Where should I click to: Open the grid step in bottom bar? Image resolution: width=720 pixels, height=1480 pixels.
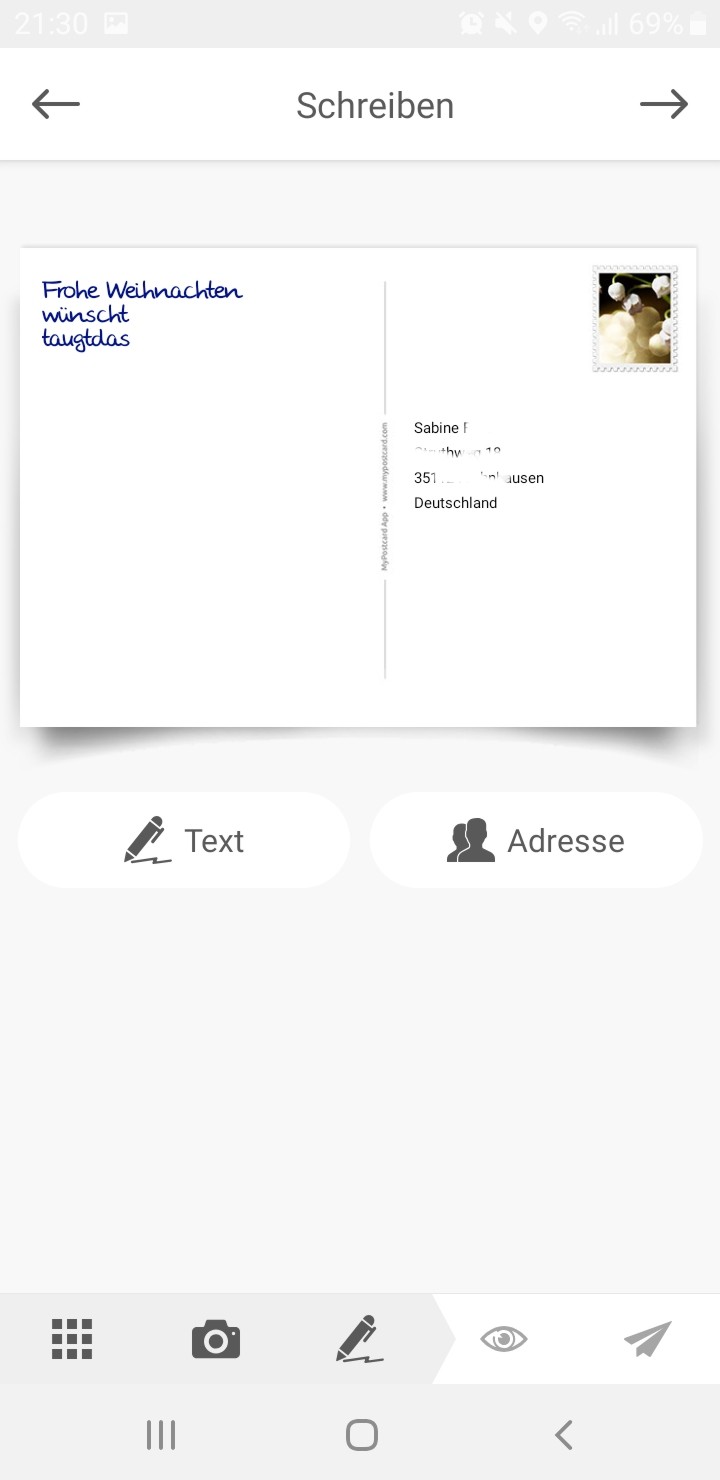pyautogui.click(x=72, y=1339)
